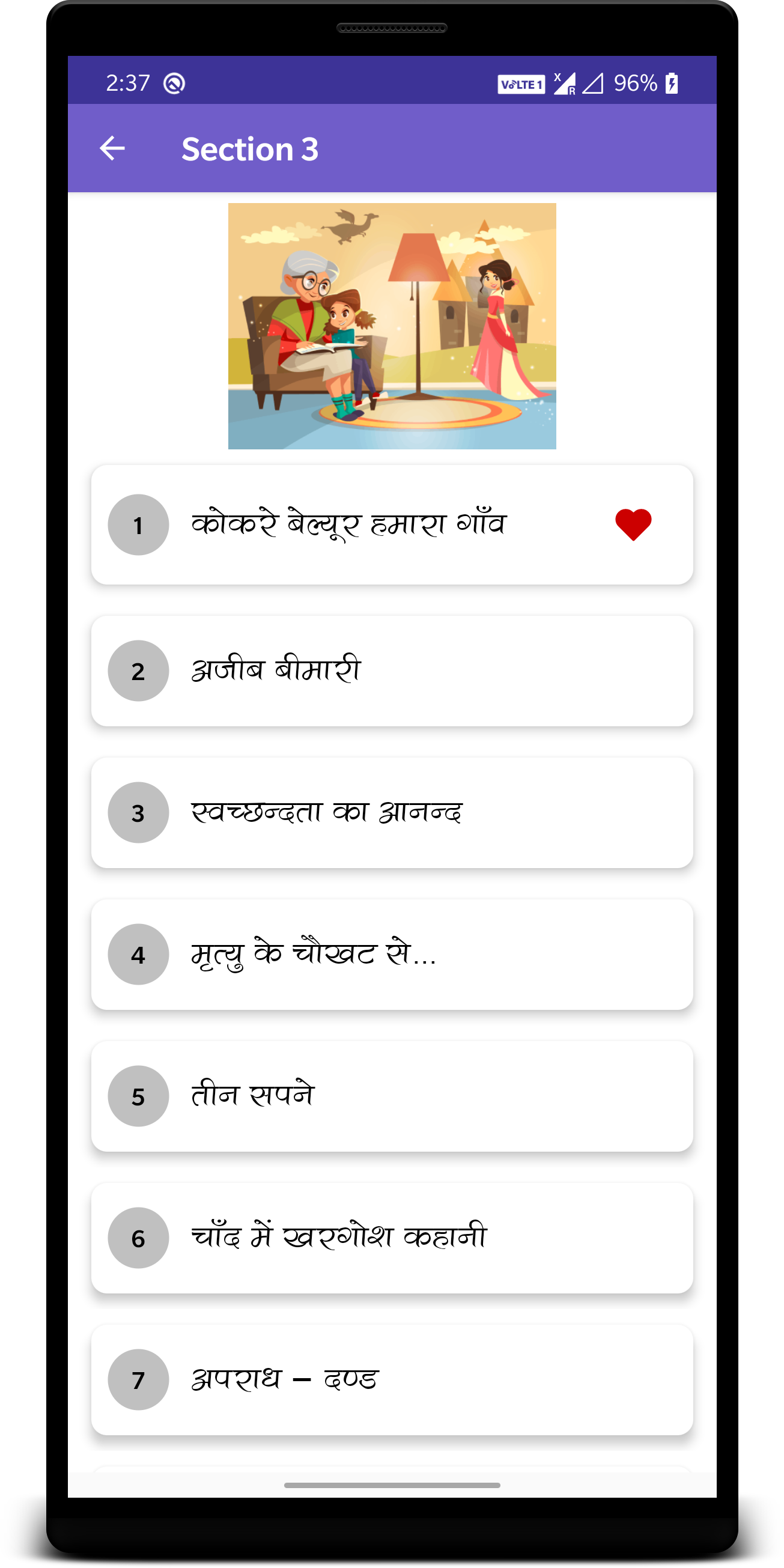Select story 5 तीन सपने
The width and height of the screenshot is (784, 1568).
point(392,1096)
